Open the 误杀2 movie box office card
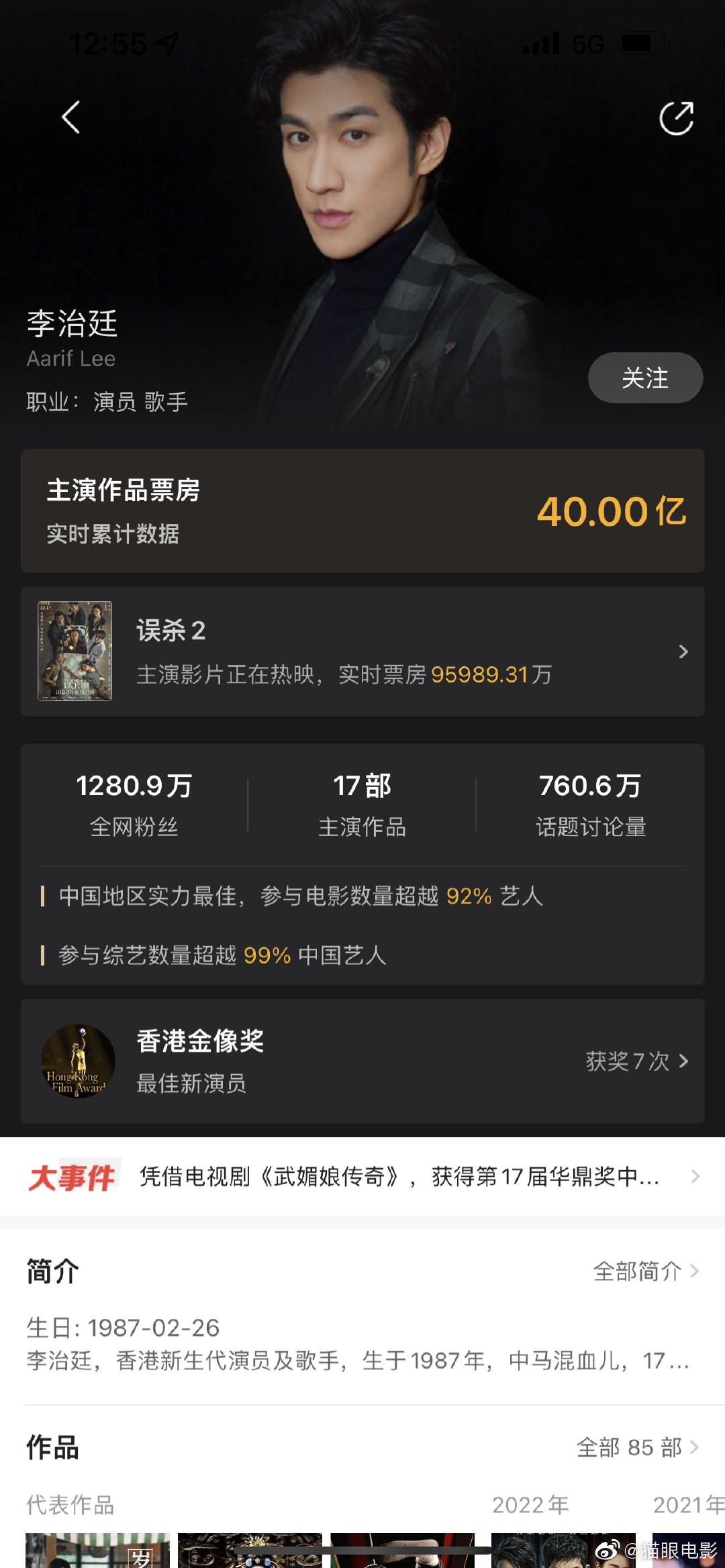 [362, 651]
